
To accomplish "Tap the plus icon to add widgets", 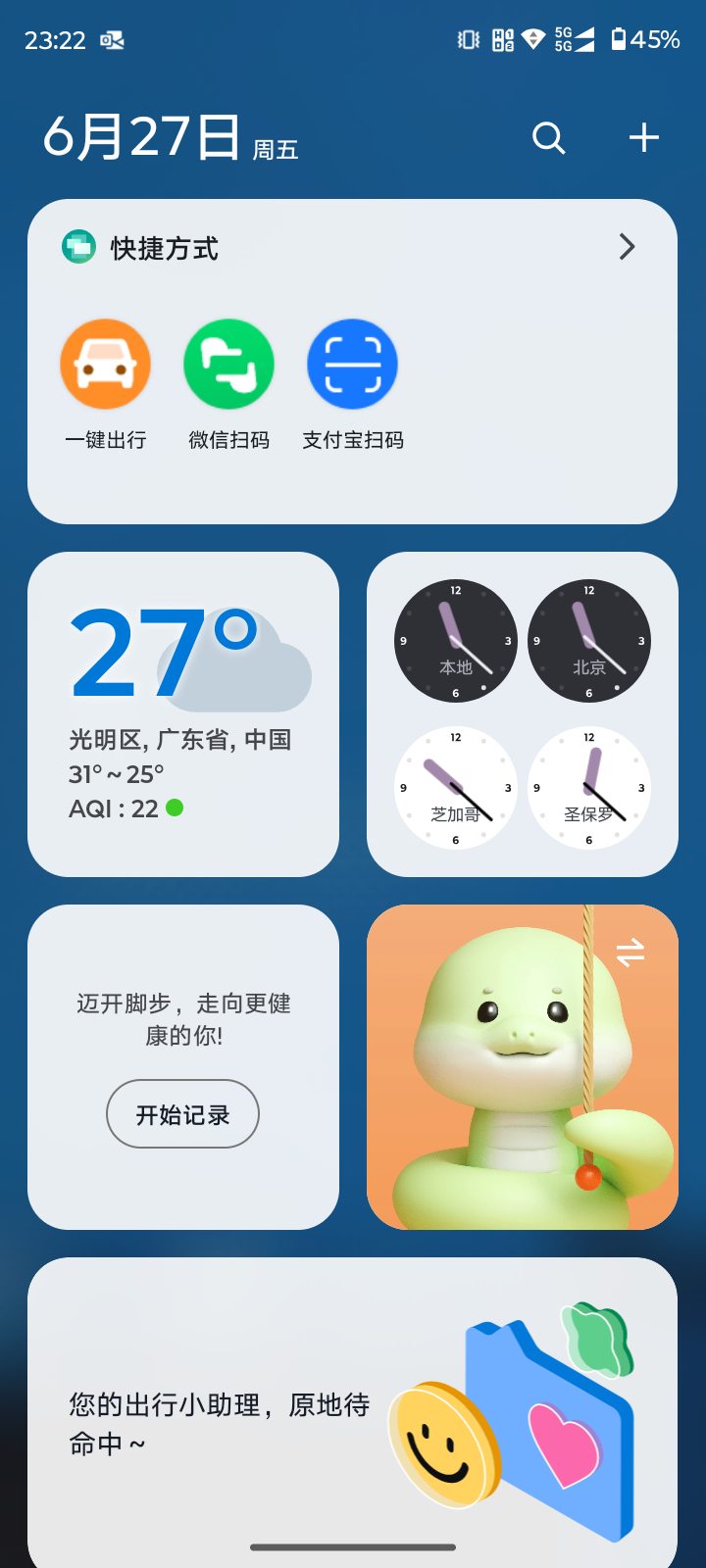I will [643, 138].
